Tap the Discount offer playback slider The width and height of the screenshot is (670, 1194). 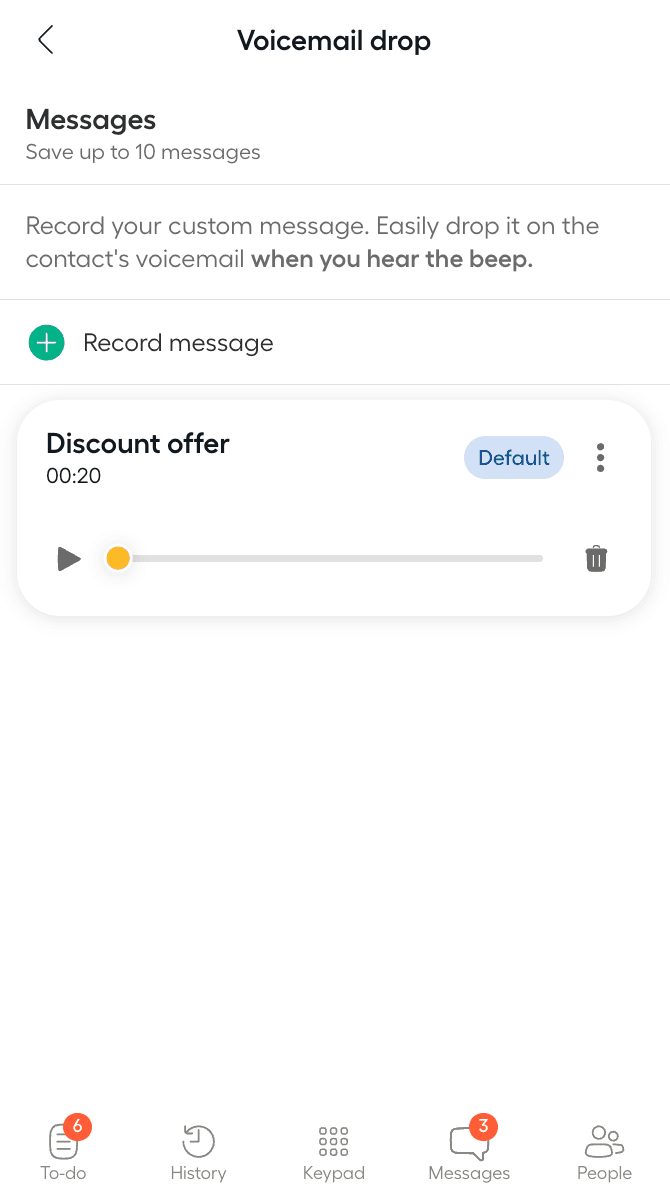pos(330,558)
